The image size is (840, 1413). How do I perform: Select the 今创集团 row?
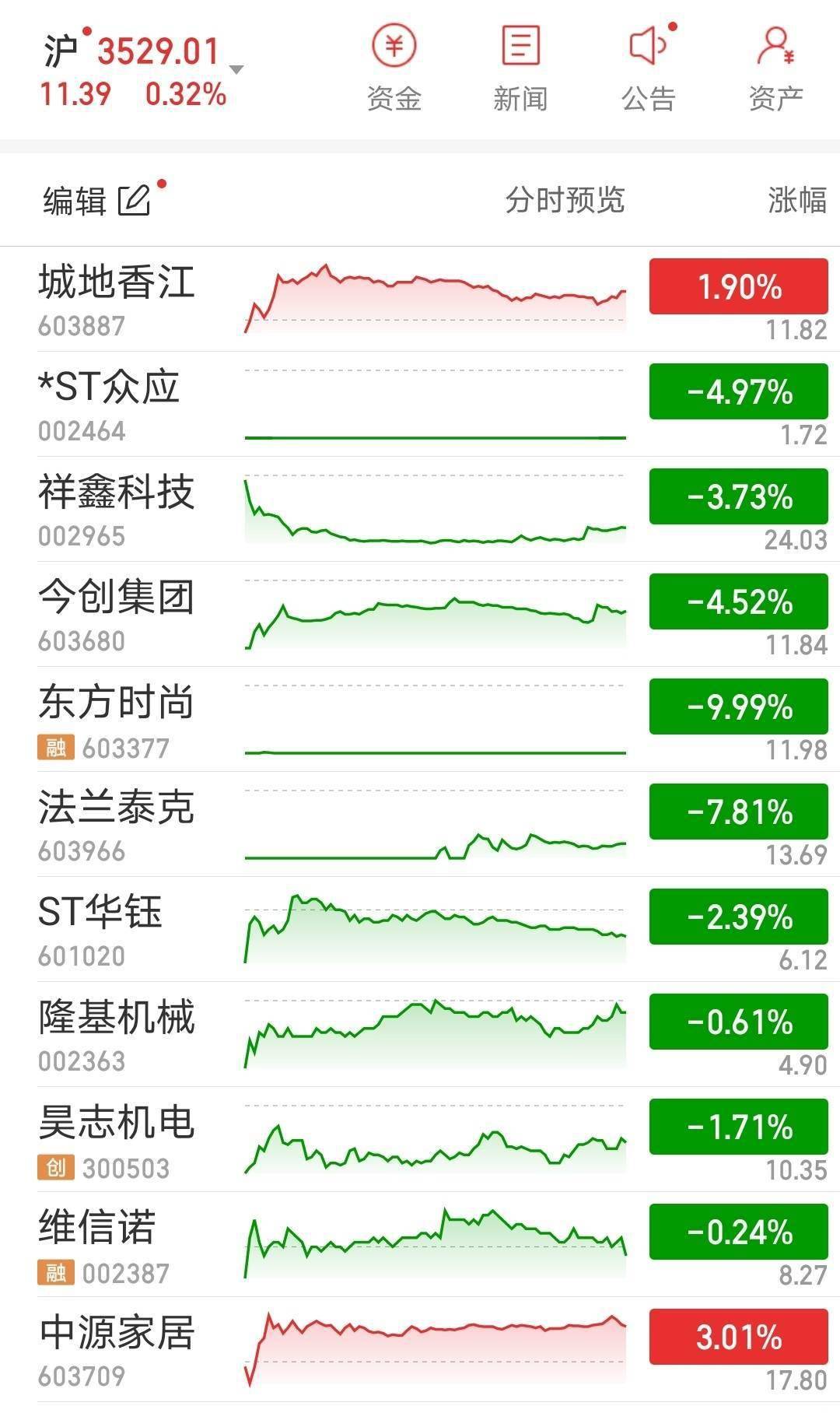pyautogui.click(x=420, y=614)
